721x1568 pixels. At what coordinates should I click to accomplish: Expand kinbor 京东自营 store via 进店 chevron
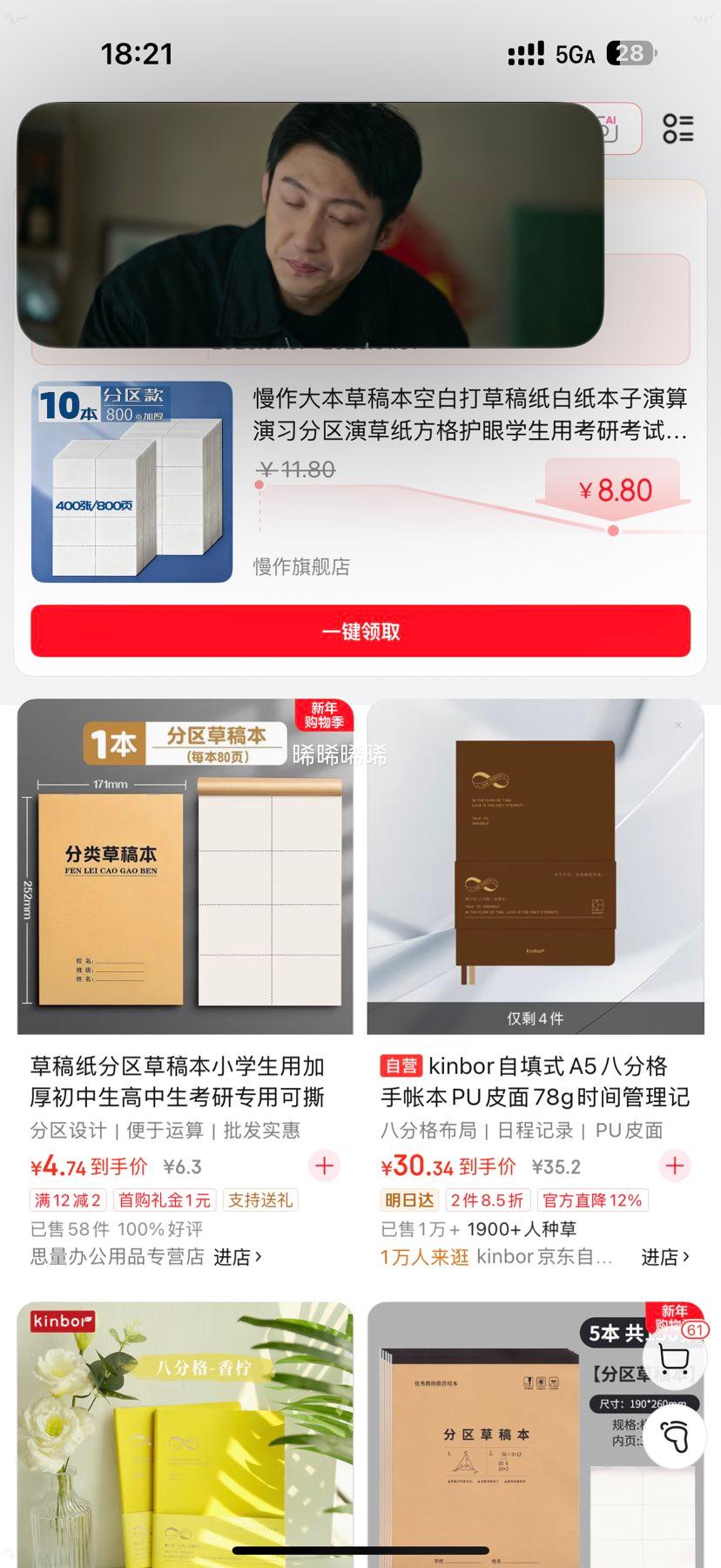point(666,1256)
